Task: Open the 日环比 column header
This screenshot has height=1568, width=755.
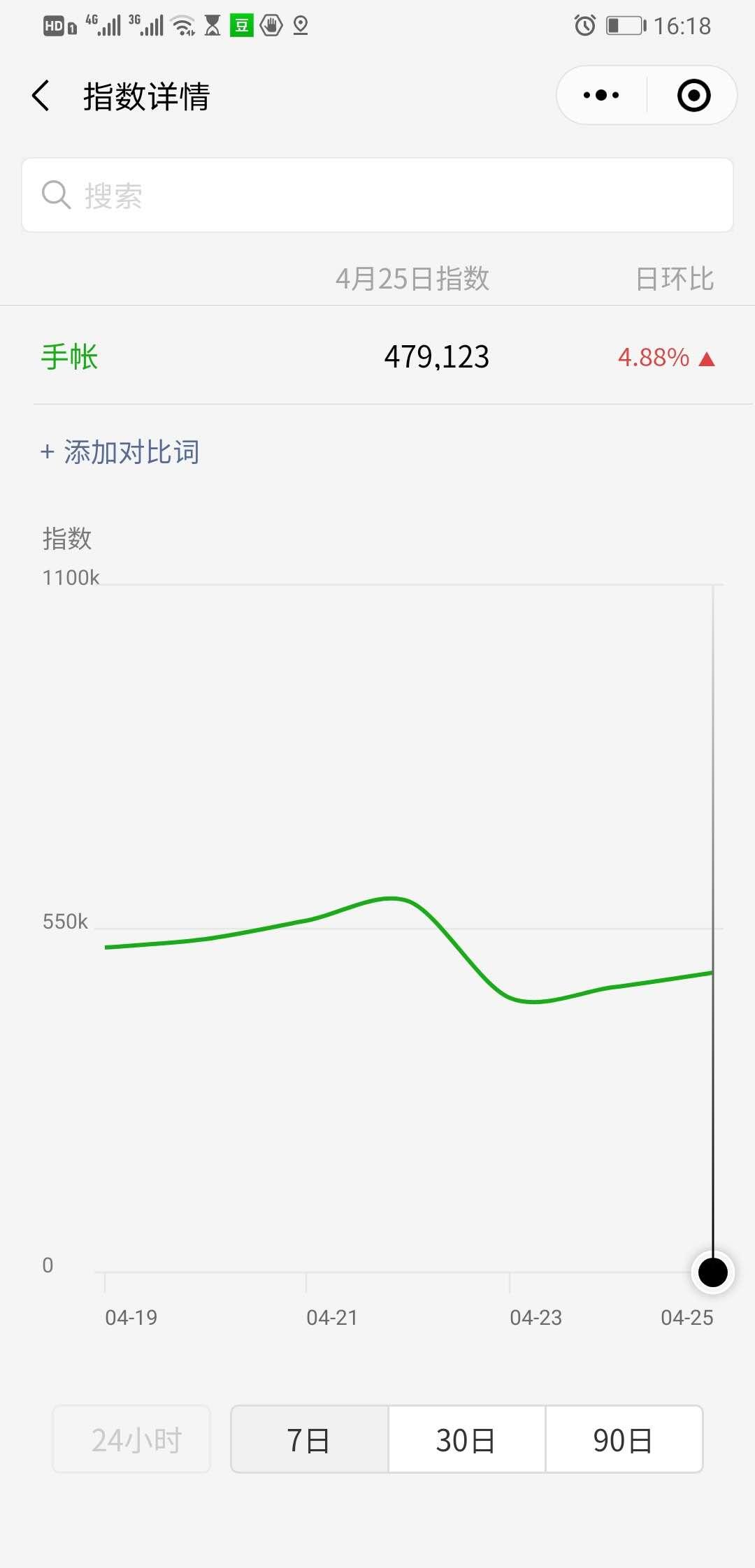Action: pos(675,278)
